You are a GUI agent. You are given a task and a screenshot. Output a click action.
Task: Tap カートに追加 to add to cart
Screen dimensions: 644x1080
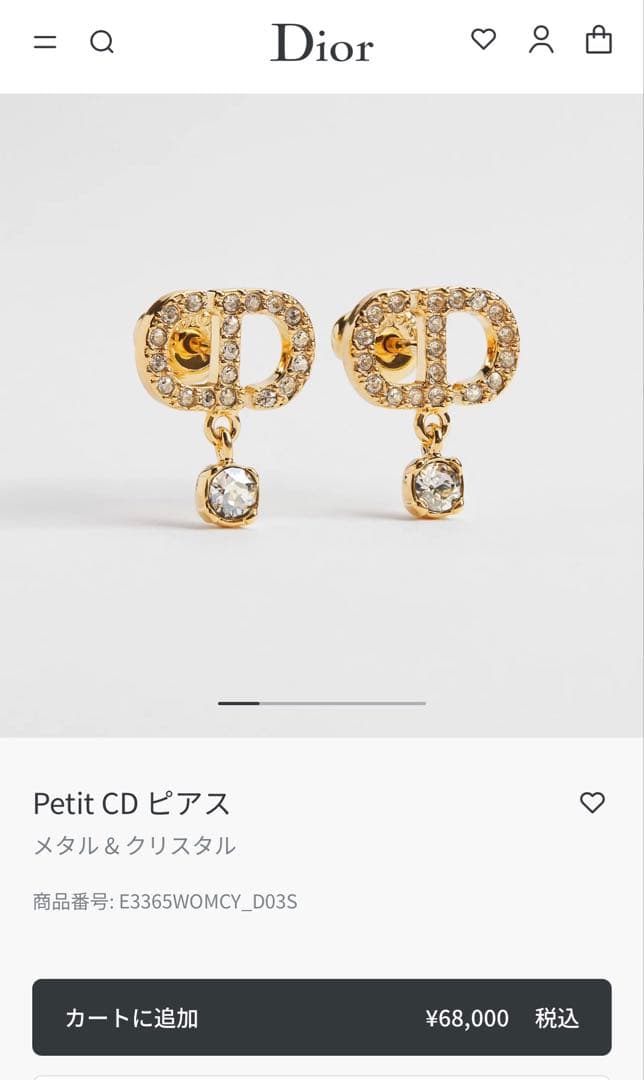[x=321, y=1017]
